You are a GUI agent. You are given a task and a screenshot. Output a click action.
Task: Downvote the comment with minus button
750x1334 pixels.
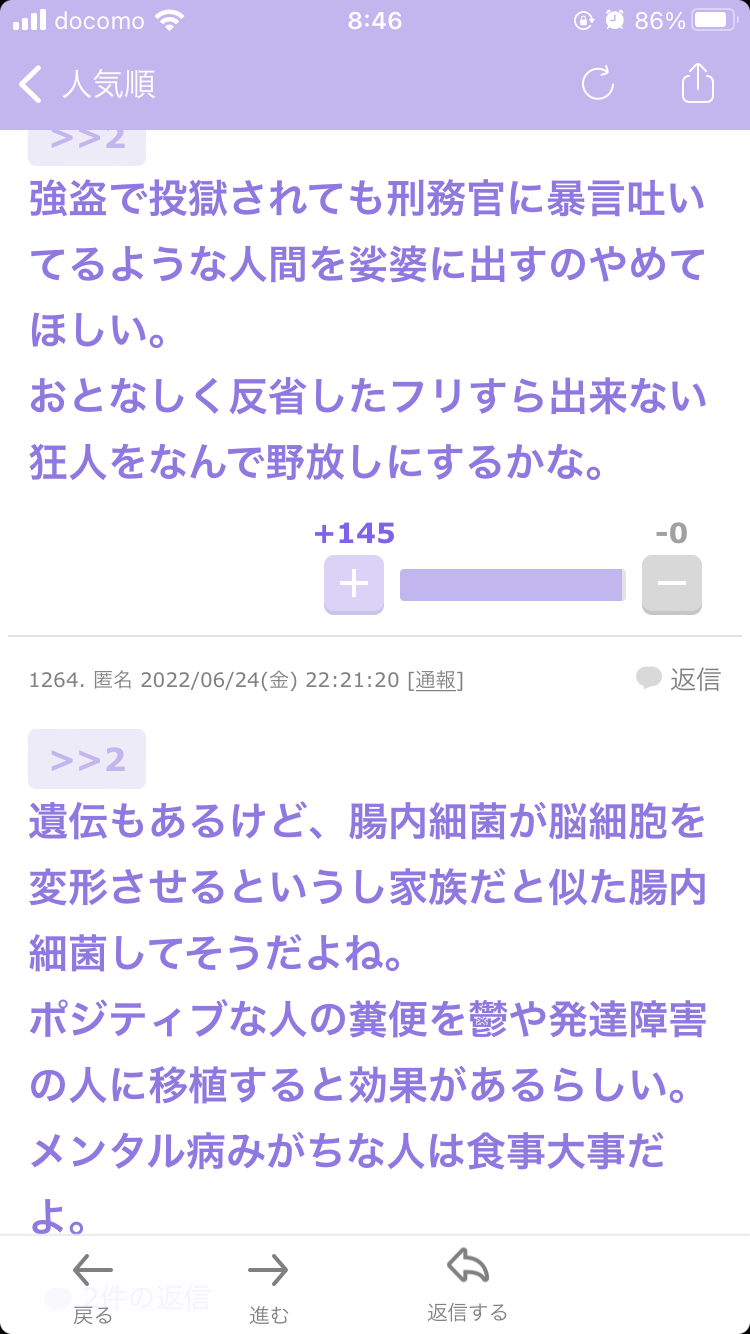(672, 584)
